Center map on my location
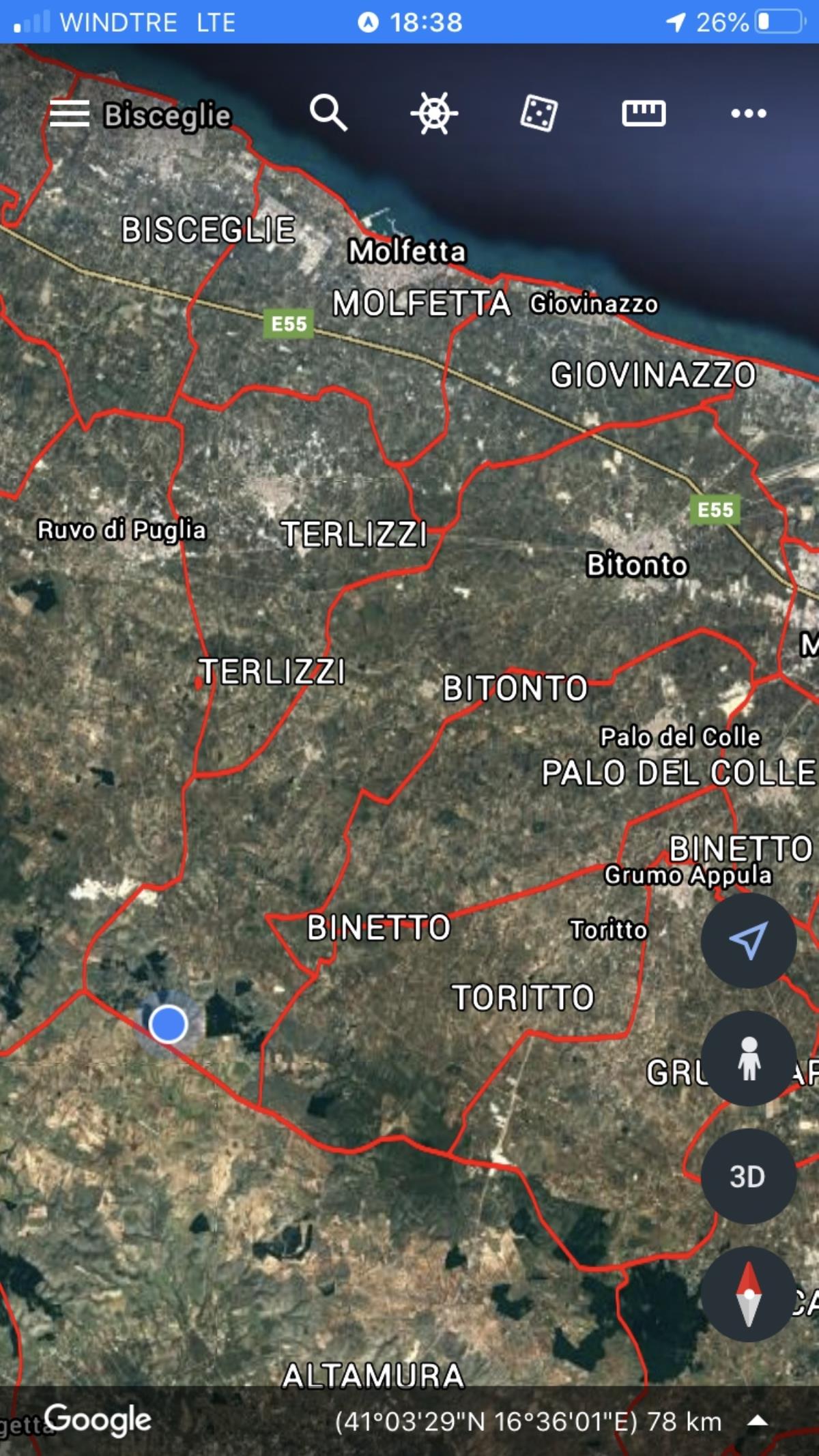Viewport: 819px width, 1456px height. coord(749,941)
